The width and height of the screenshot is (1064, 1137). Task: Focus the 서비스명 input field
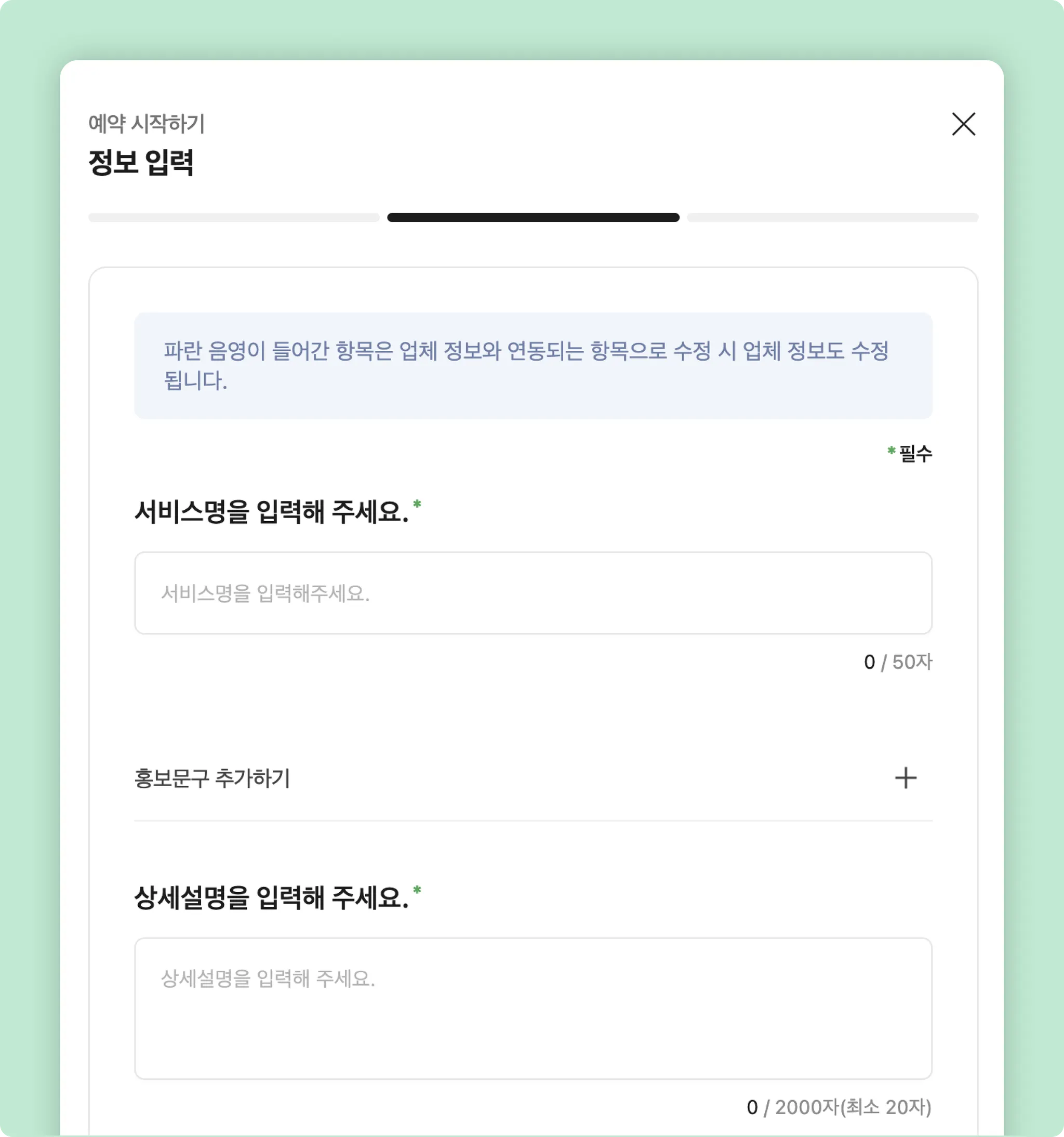(x=533, y=593)
